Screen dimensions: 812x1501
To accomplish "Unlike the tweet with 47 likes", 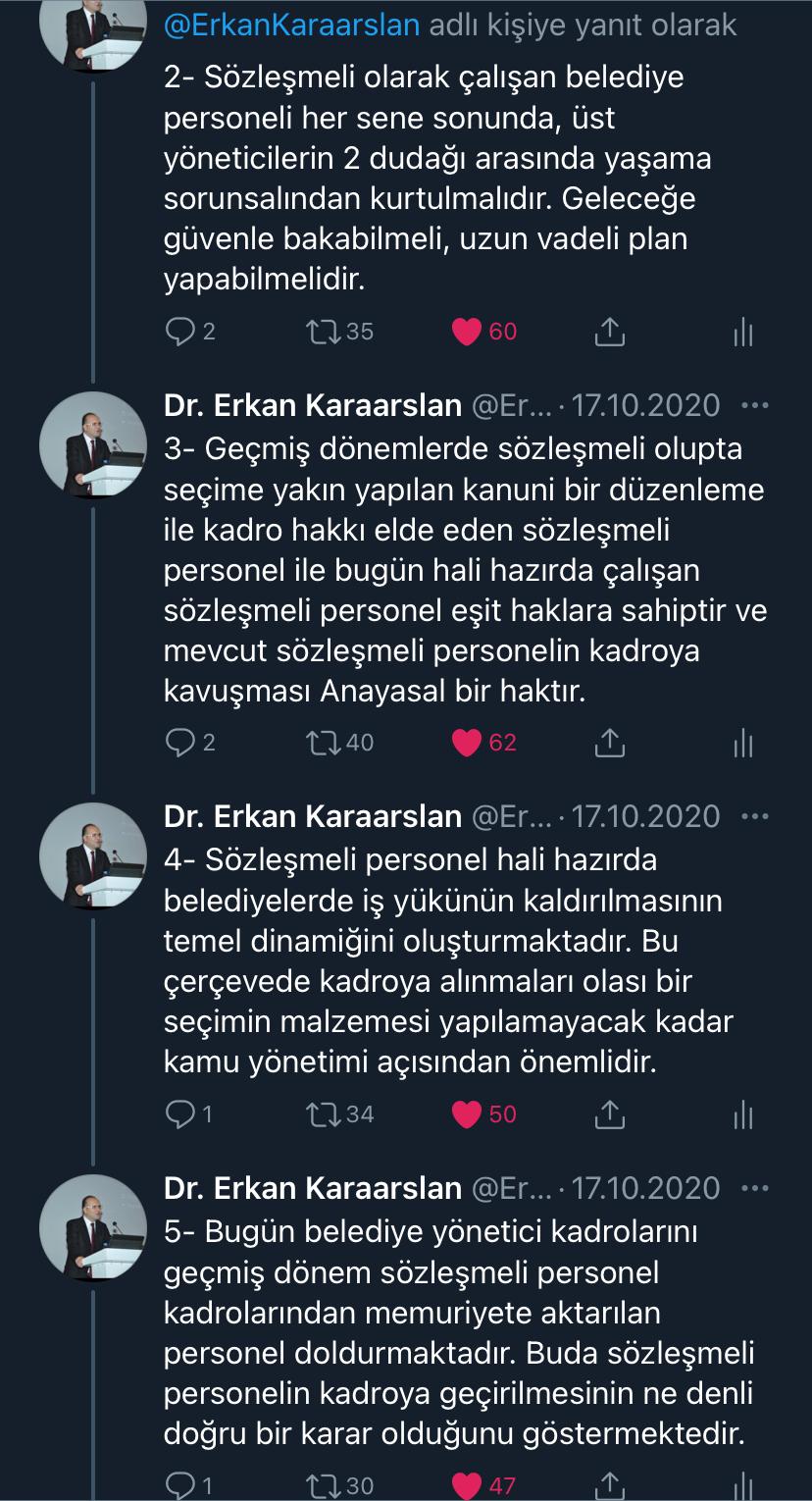I will 466,1485.
